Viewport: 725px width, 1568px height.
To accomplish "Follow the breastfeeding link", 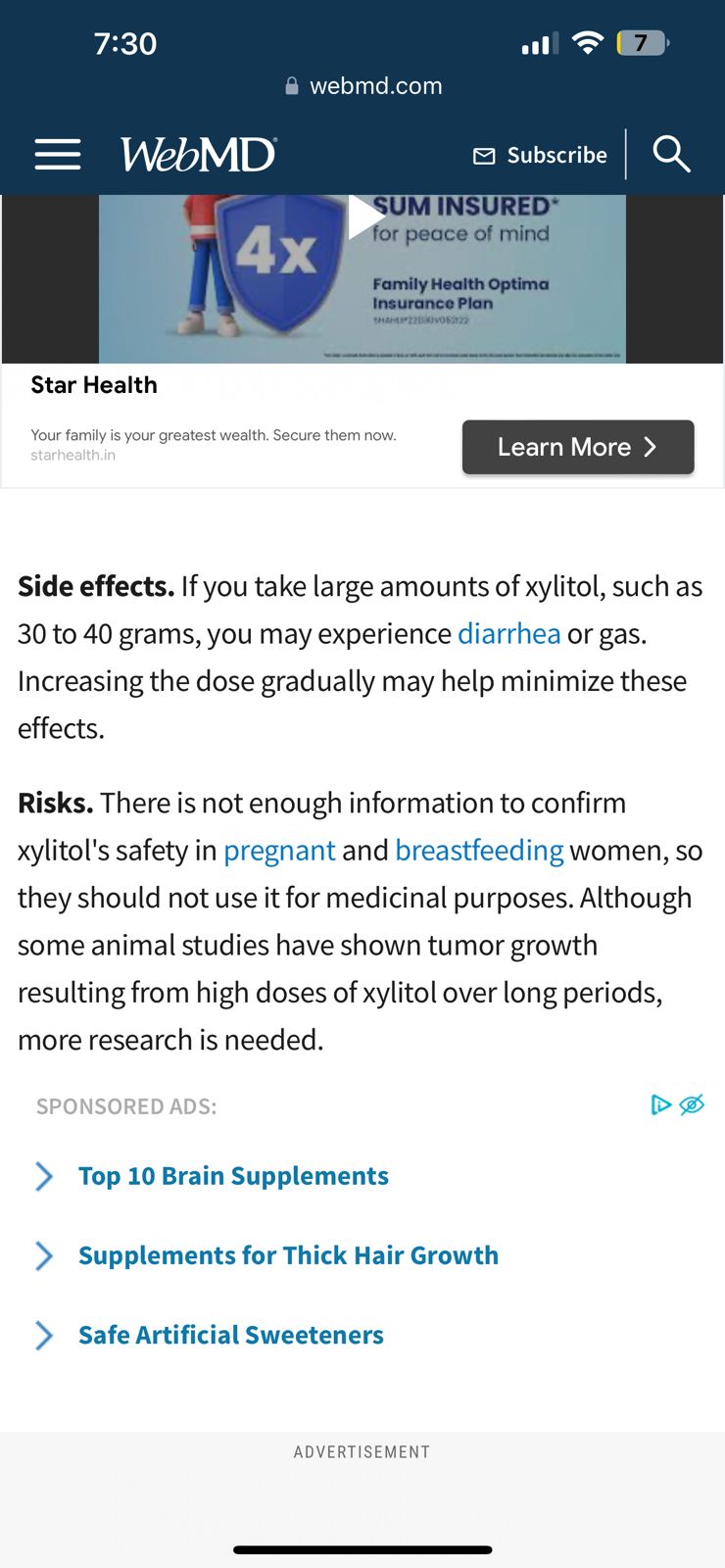I will (479, 851).
